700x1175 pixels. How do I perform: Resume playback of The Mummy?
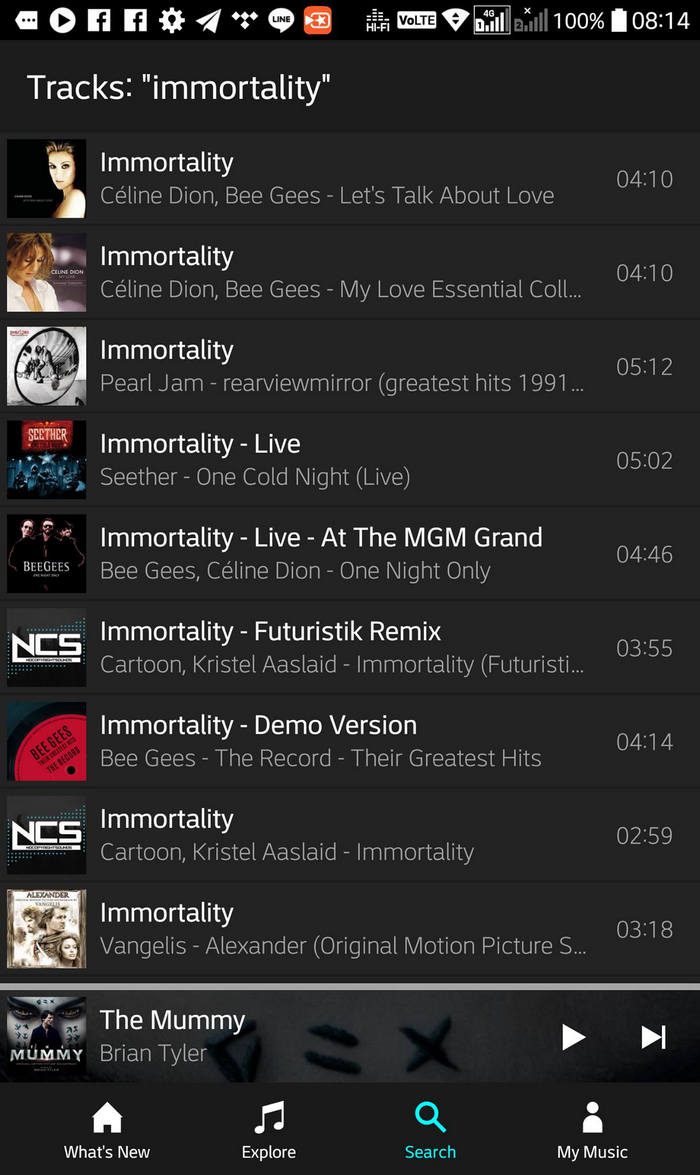pyautogui.click(x=573, y=1037)
